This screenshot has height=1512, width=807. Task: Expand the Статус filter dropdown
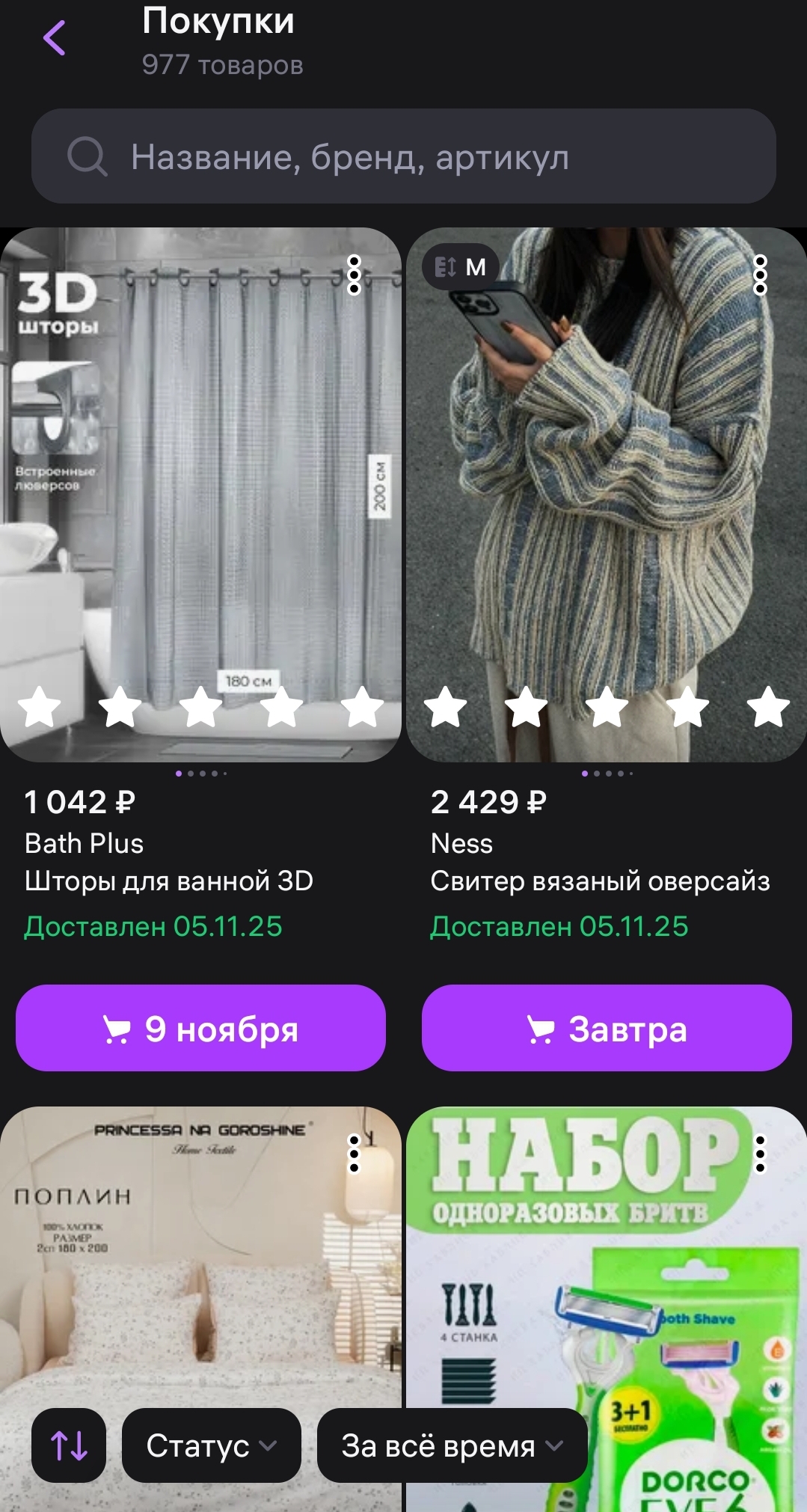[x=211, y=1445]
